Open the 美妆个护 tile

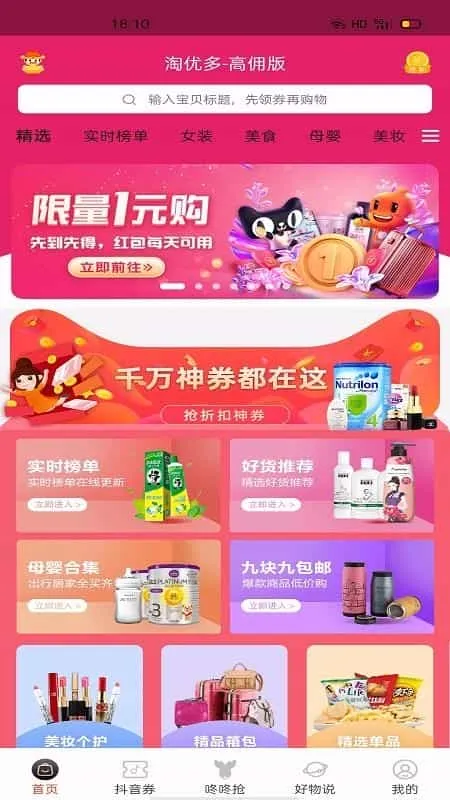[x=80, y=697]
